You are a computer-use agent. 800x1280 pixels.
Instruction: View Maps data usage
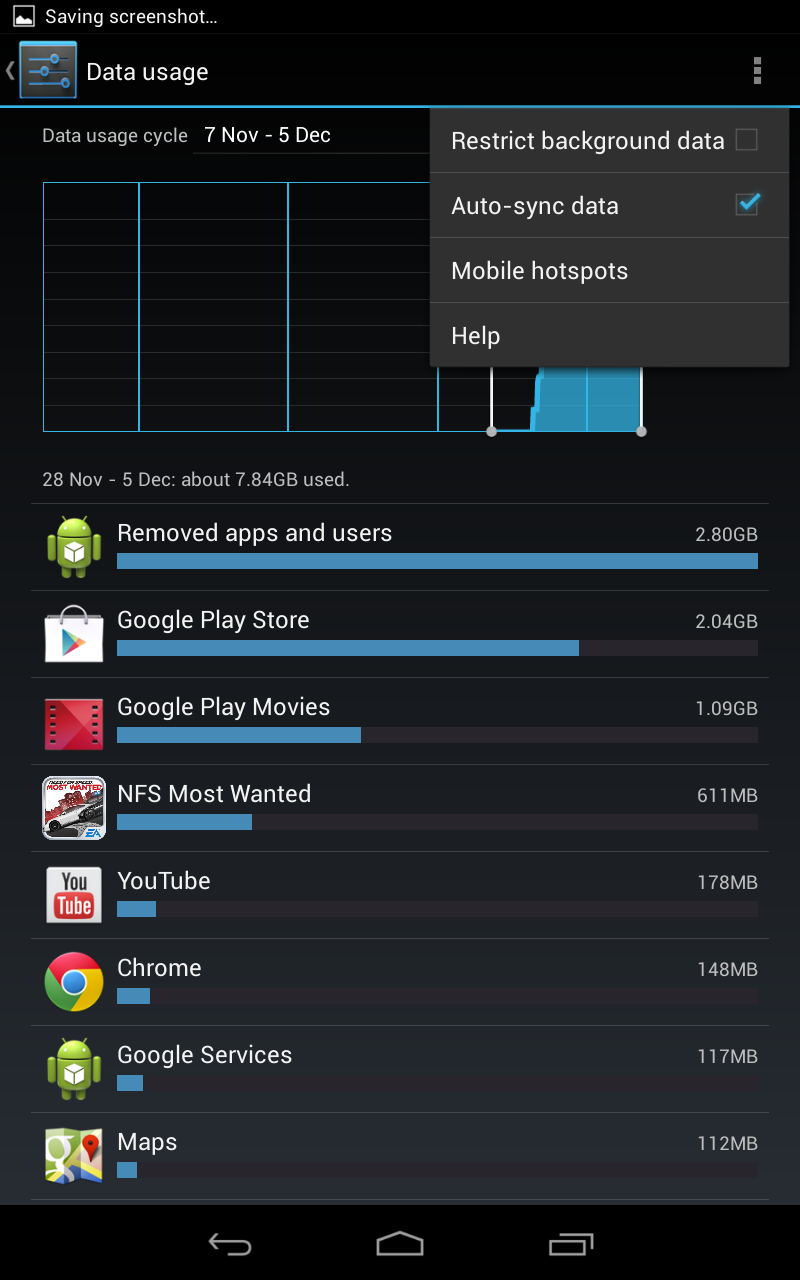(400, 1156)
